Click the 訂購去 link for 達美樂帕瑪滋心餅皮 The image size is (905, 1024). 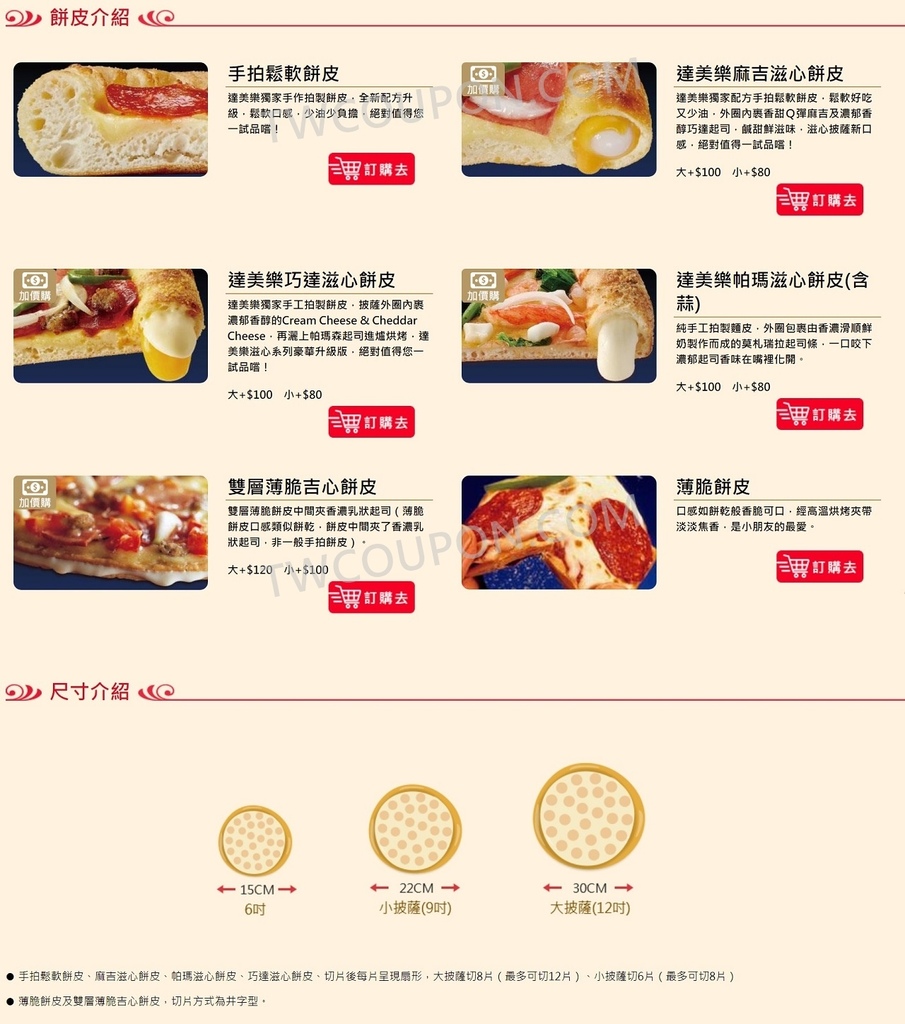click(819, 413)
